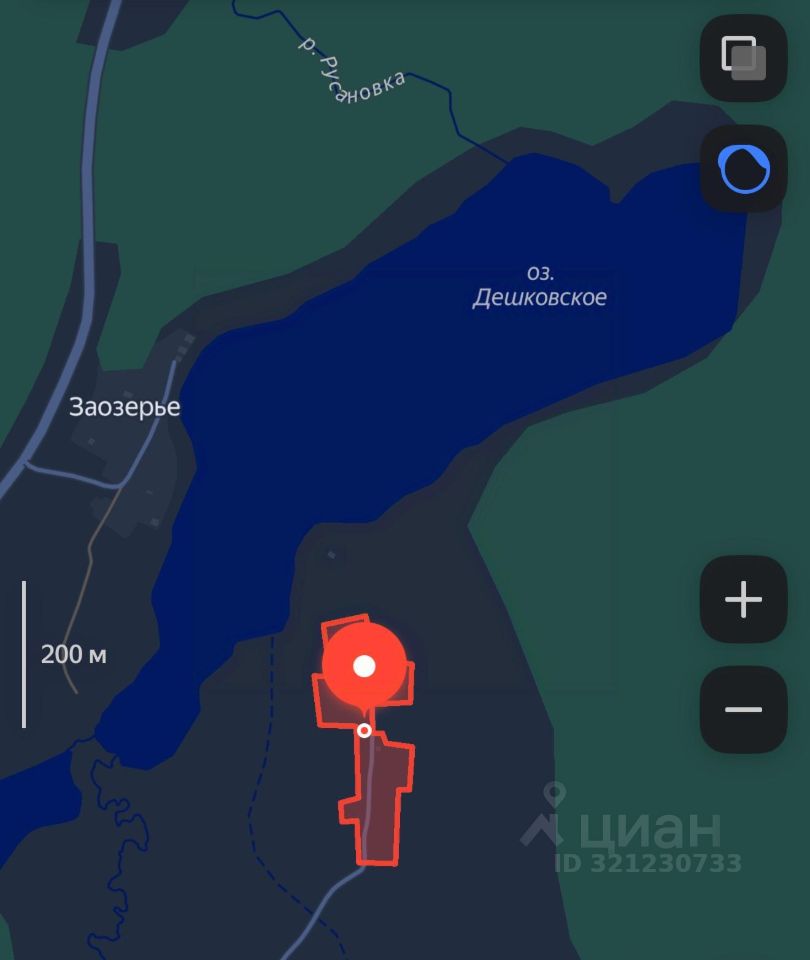
Task: Open the map layers switcher
Action: click(743, 57)
